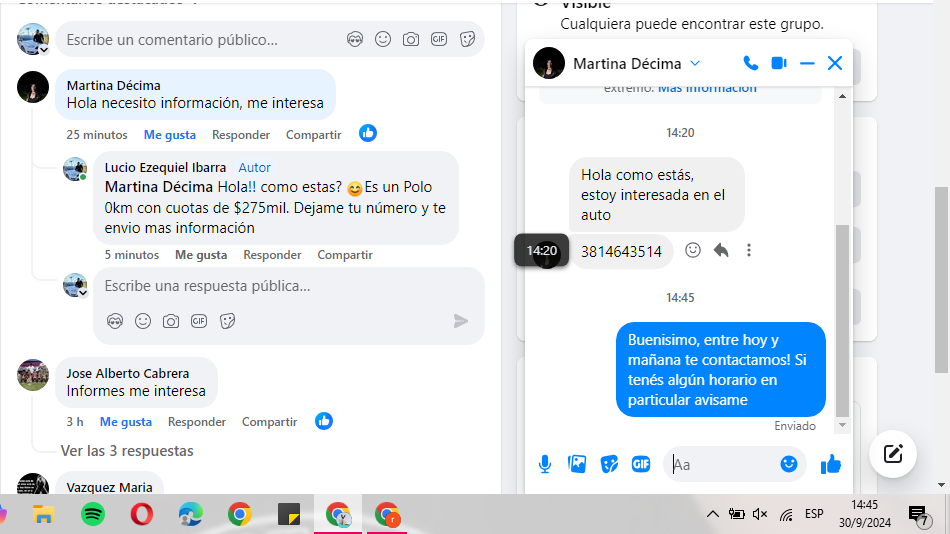
Task: Attach a photo to the chat
Action: point(577,464)
